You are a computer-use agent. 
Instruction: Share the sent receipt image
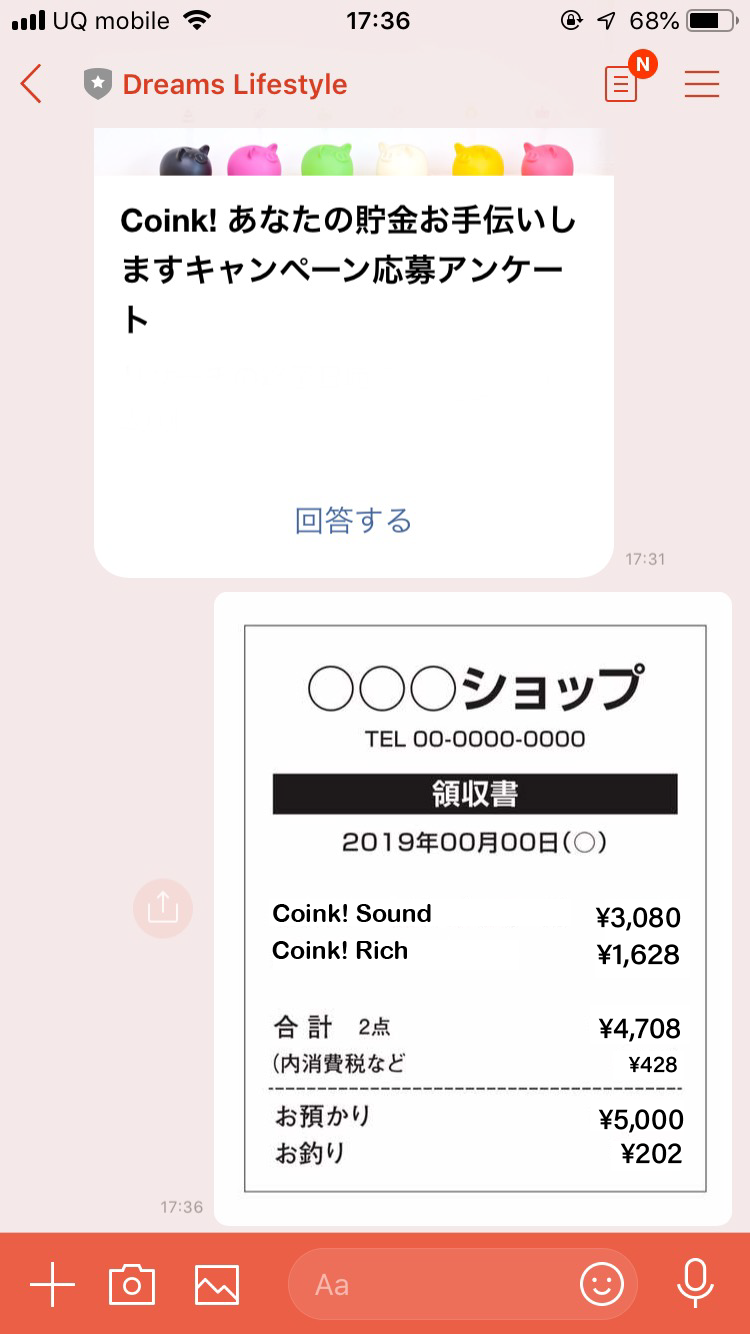(x=162, y=907)
